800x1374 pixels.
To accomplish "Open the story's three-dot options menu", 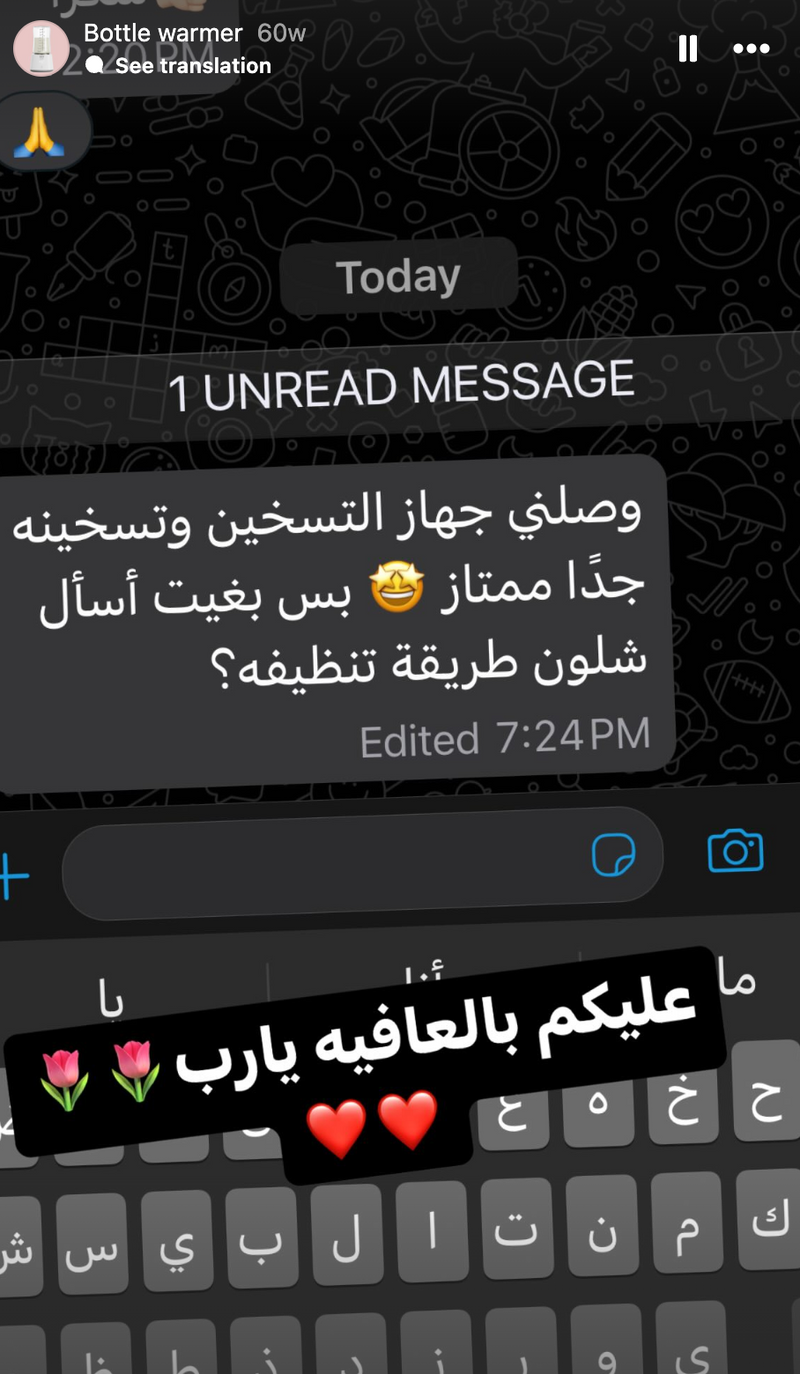I will (751, 48).
